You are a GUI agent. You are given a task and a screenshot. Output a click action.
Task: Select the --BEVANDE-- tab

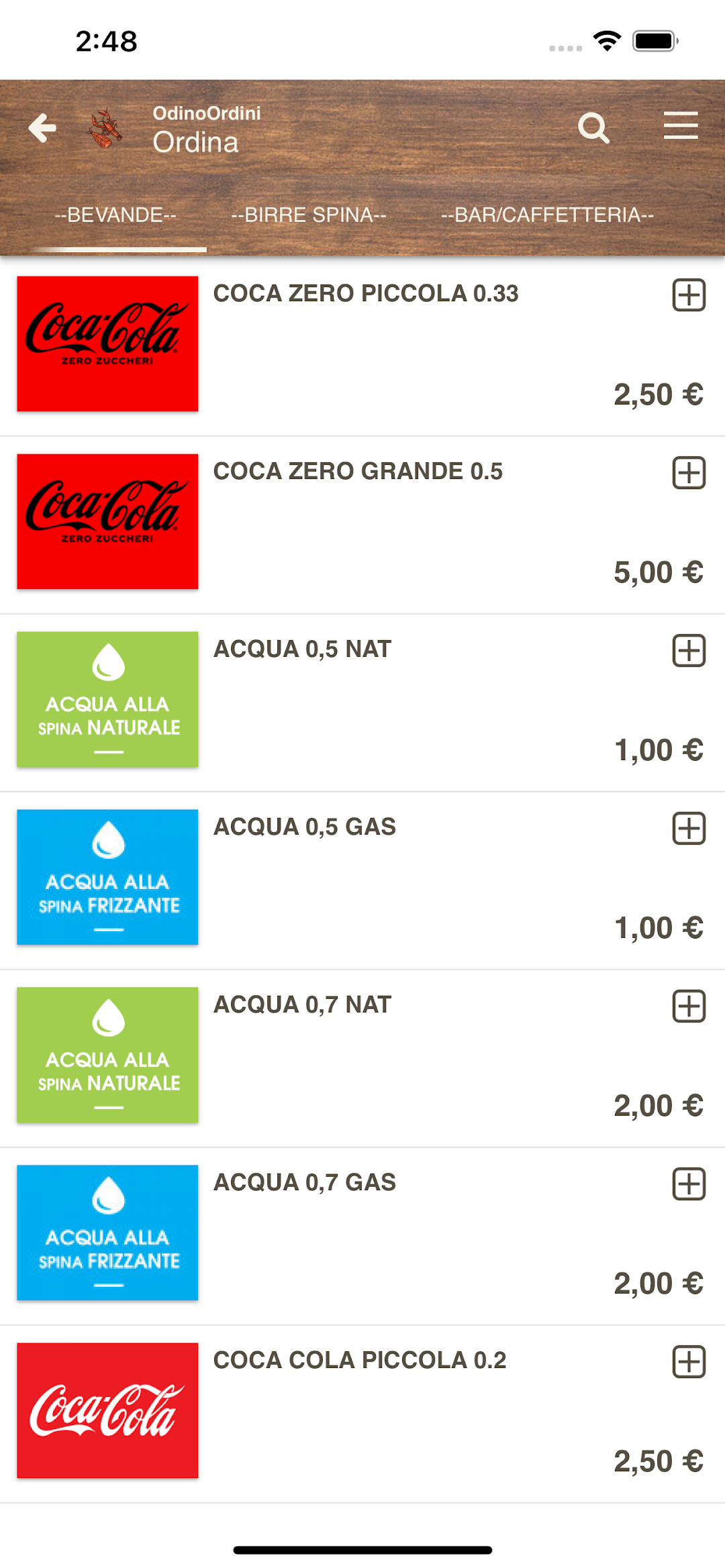115,215
